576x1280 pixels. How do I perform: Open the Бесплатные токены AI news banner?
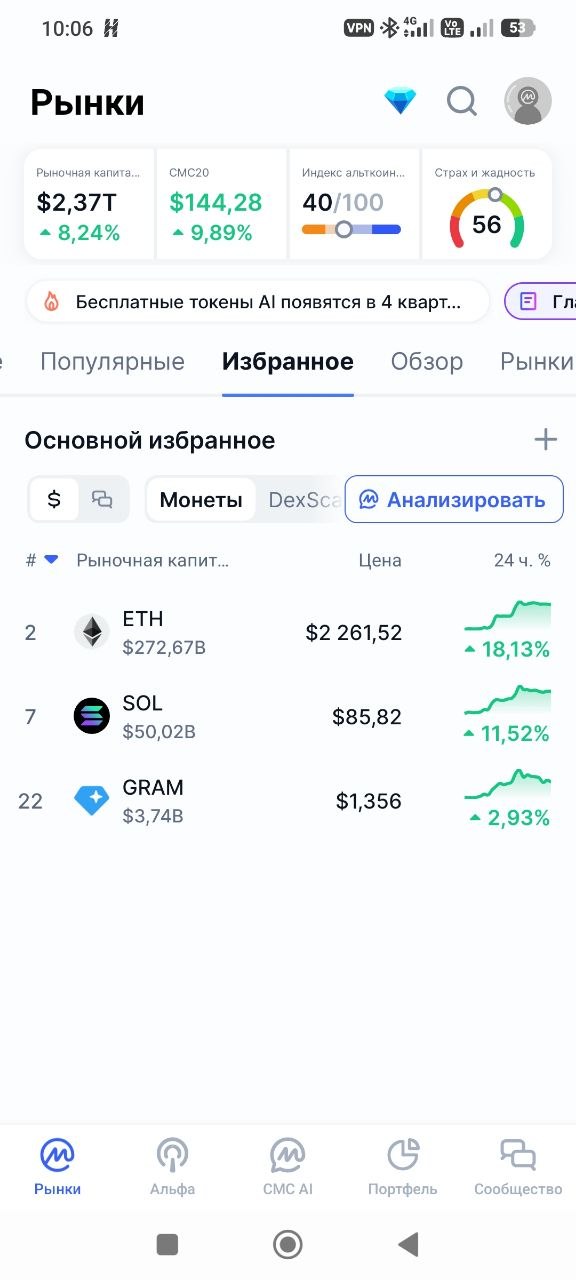coord(258,301)
